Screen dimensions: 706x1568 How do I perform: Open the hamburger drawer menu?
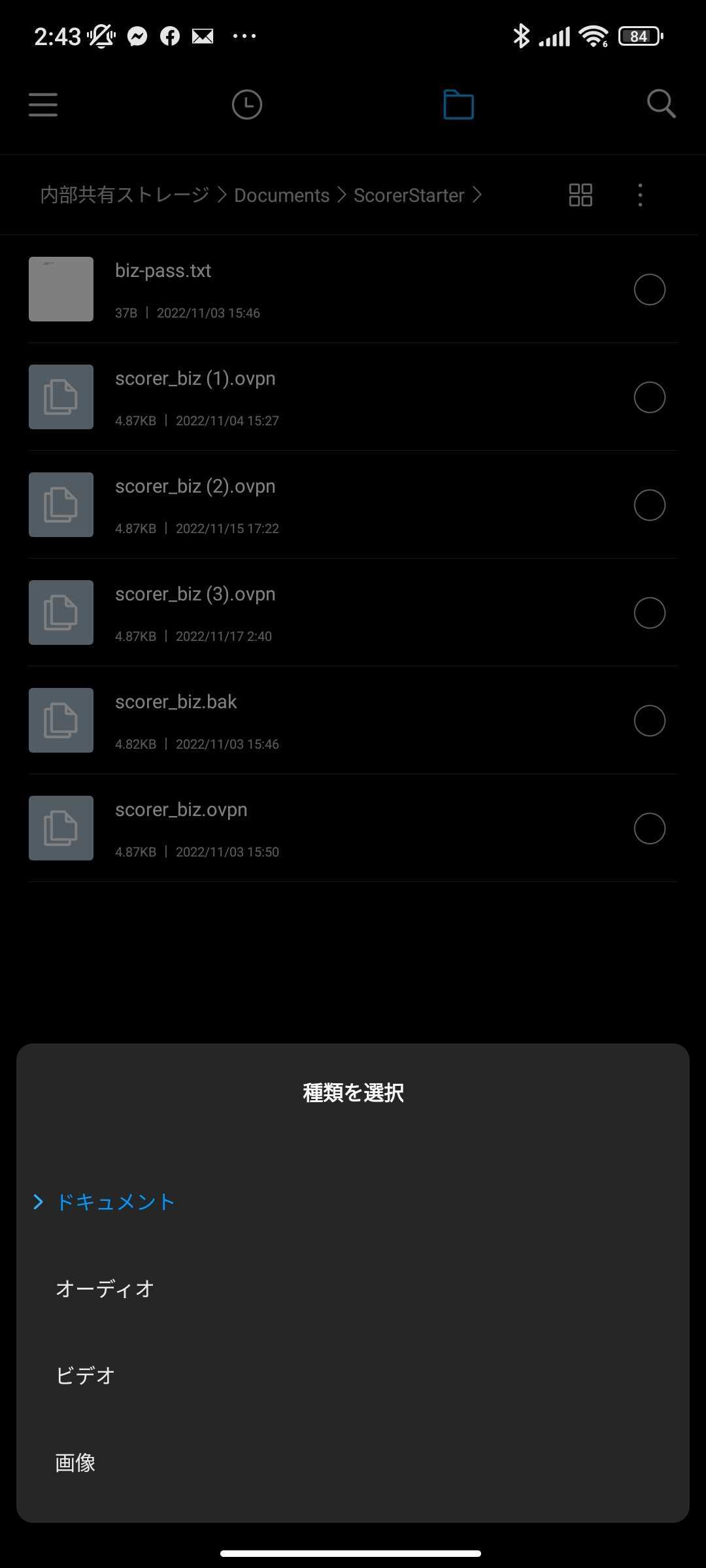[43, 105]
